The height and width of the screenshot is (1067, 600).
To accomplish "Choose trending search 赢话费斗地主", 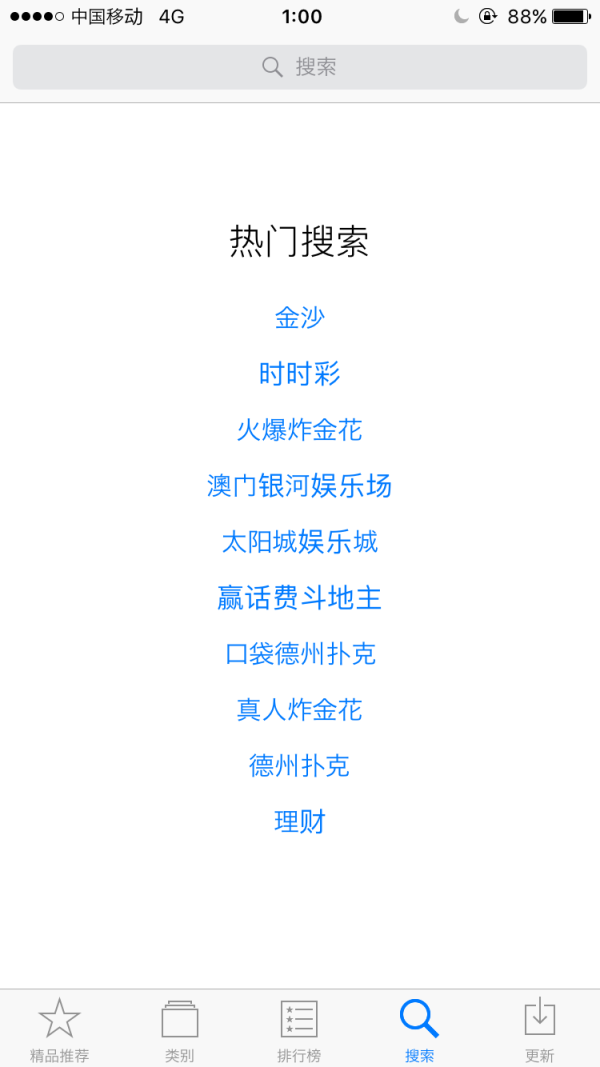I will click(x=300, y=598).
